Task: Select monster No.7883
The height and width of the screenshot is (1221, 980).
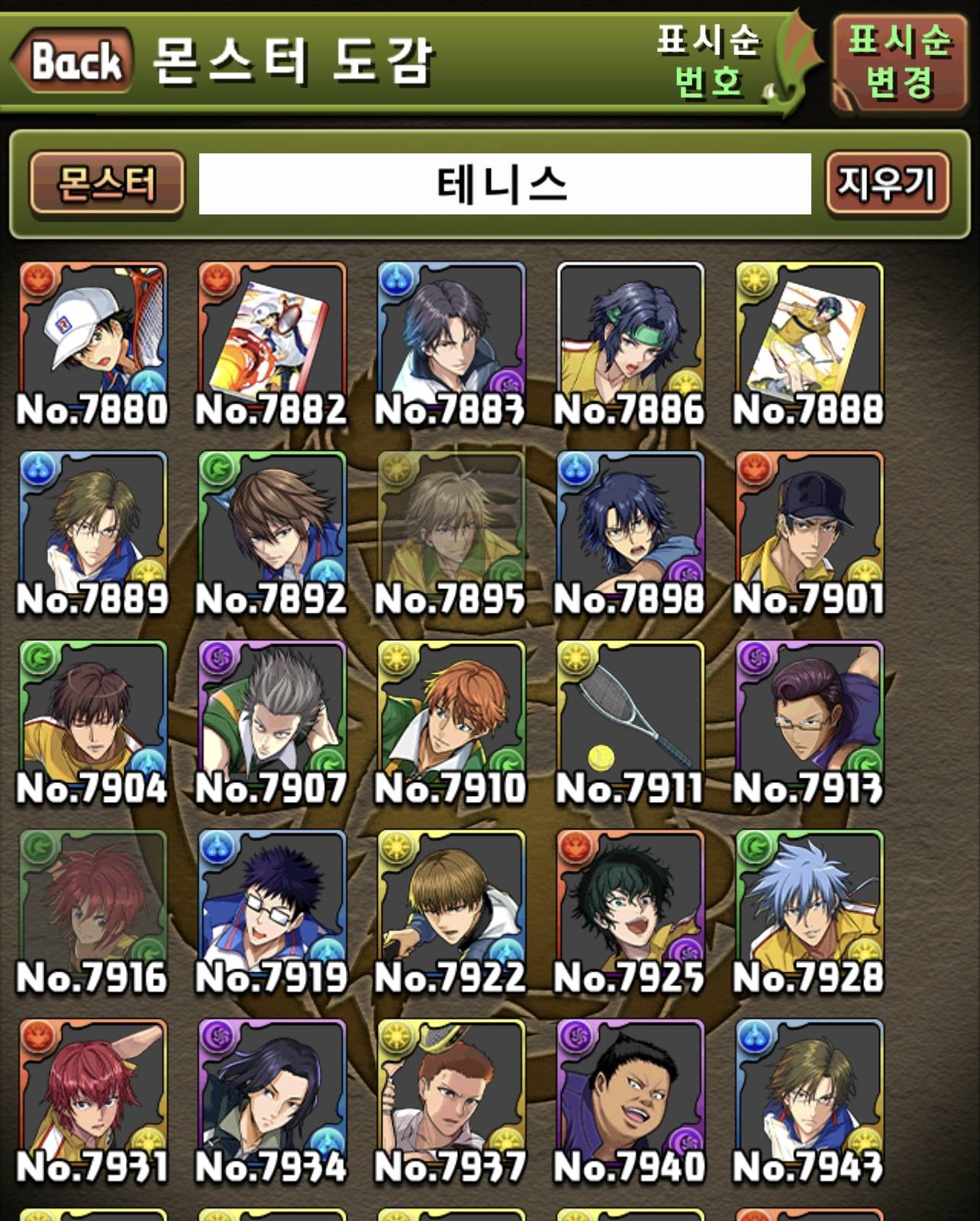Action: click(451, 336)
